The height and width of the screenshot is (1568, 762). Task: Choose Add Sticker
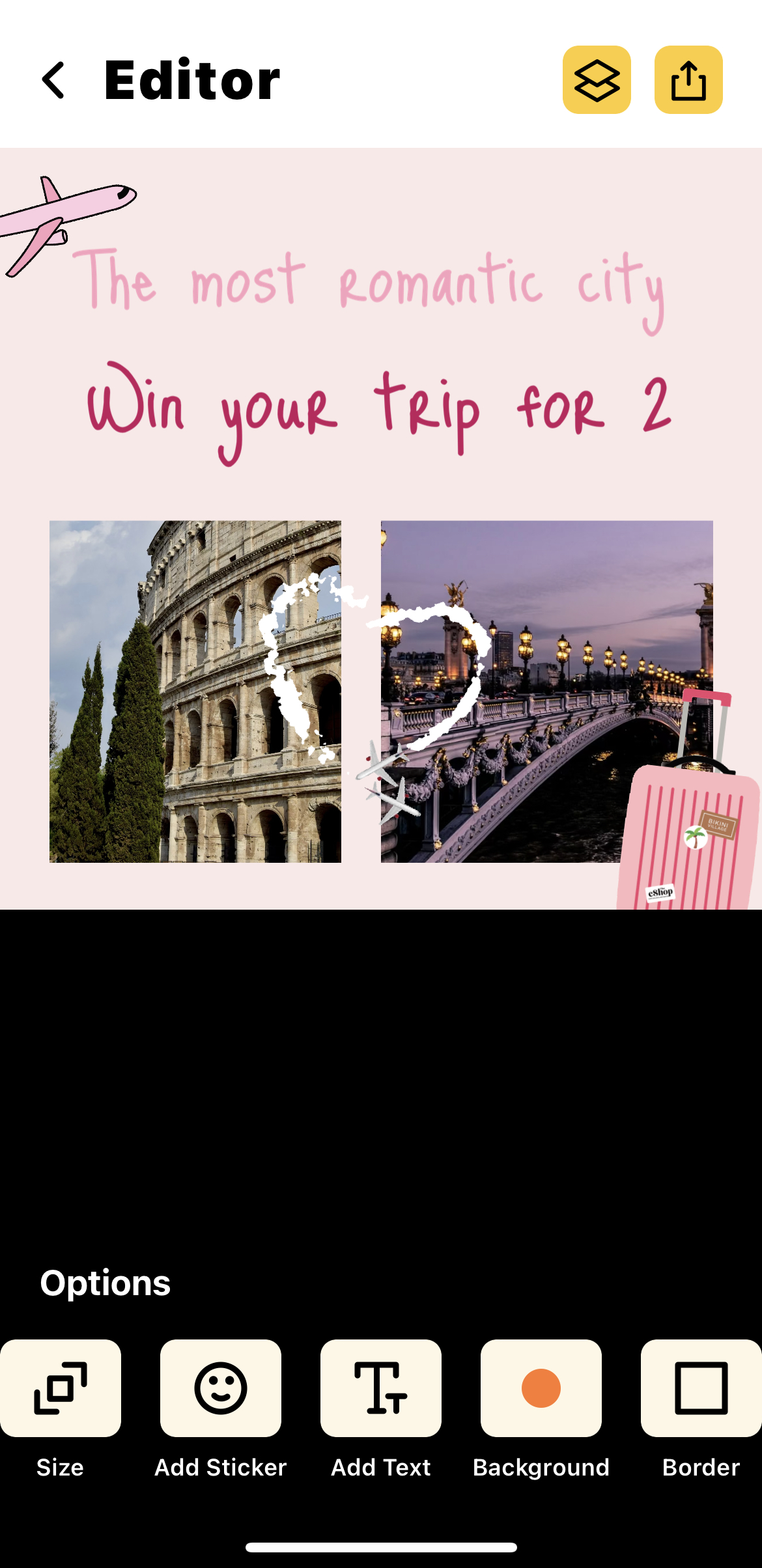pos(221,1388)
